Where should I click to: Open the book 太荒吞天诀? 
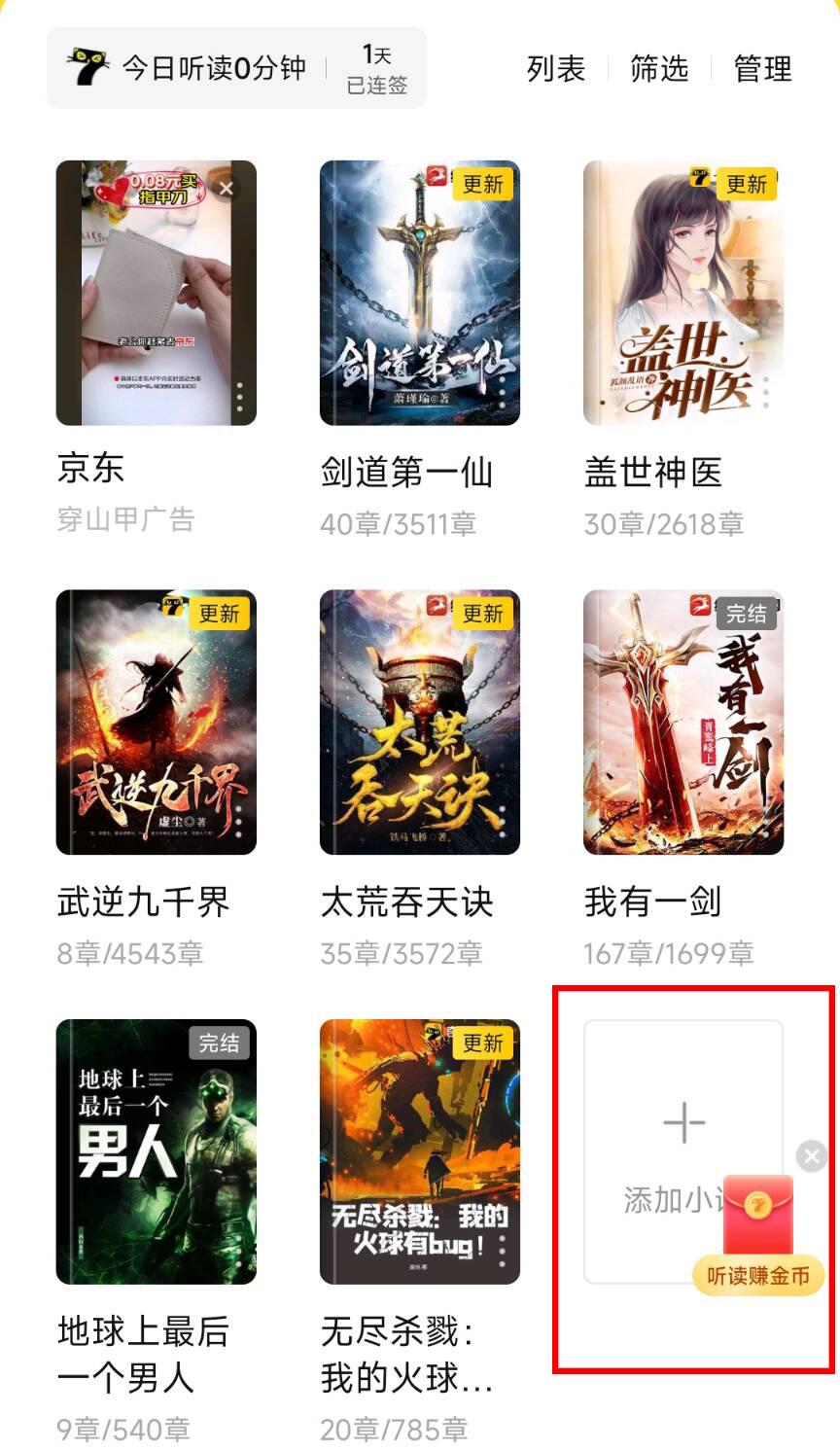coord(419,723)
